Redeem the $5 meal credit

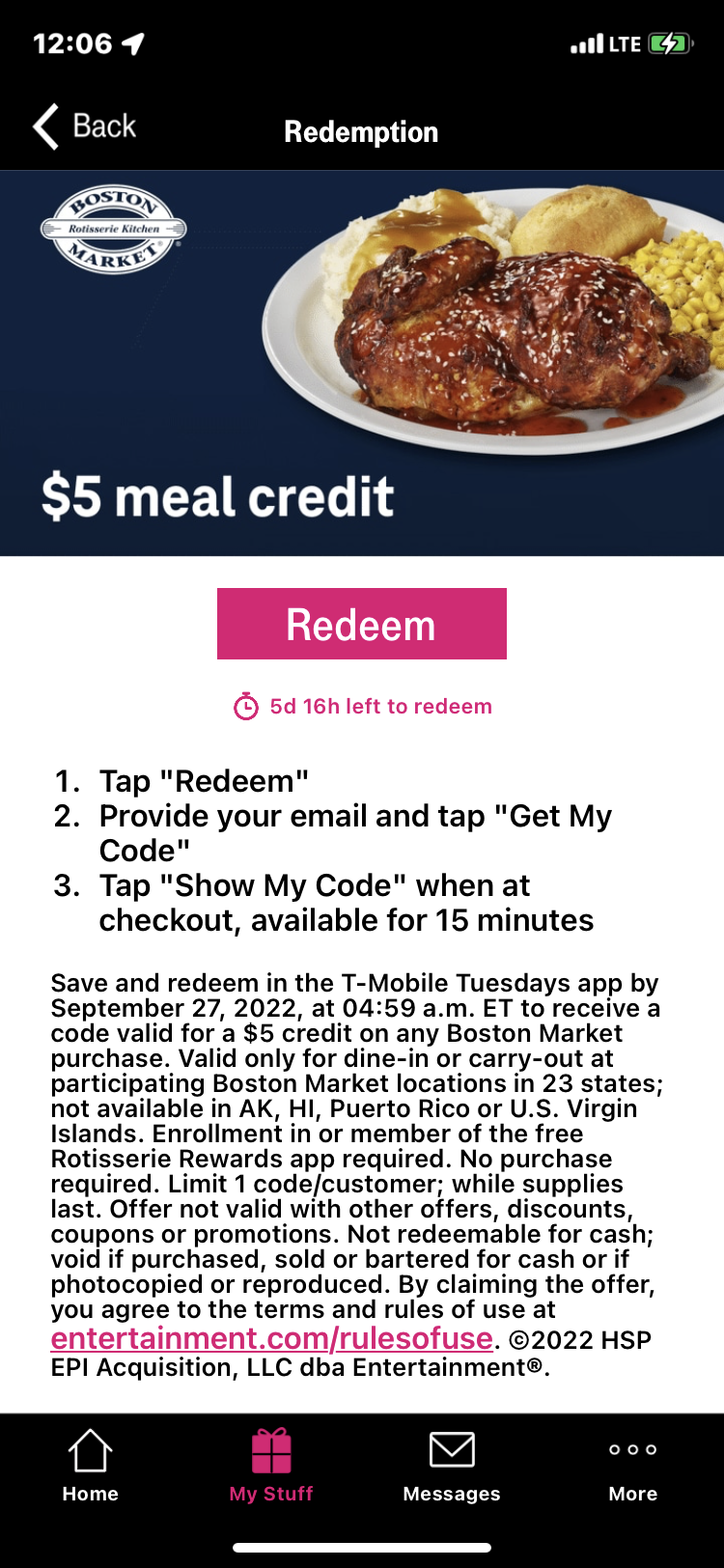click(x=361, y=625)
